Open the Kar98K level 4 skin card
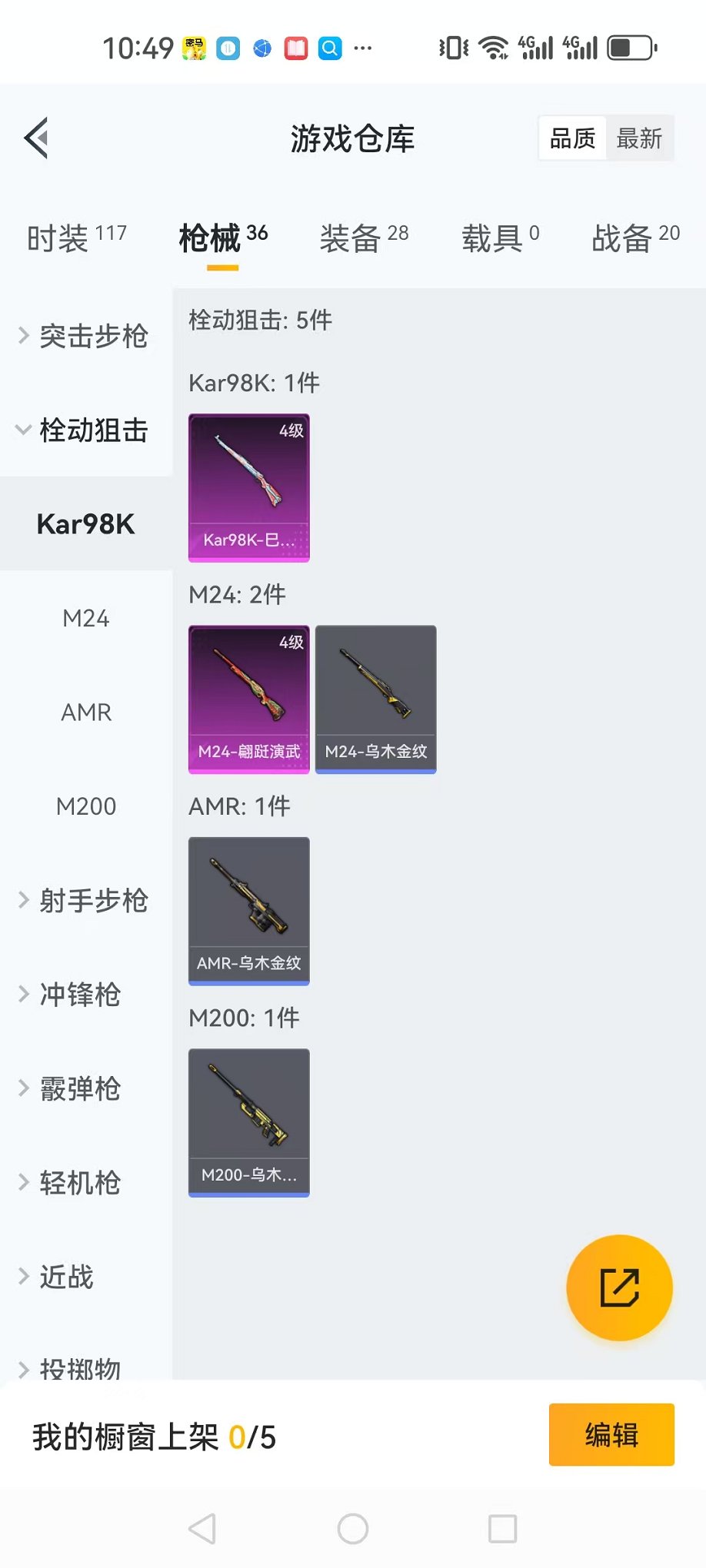The image size is (706, 1568). tap(249, 487)
